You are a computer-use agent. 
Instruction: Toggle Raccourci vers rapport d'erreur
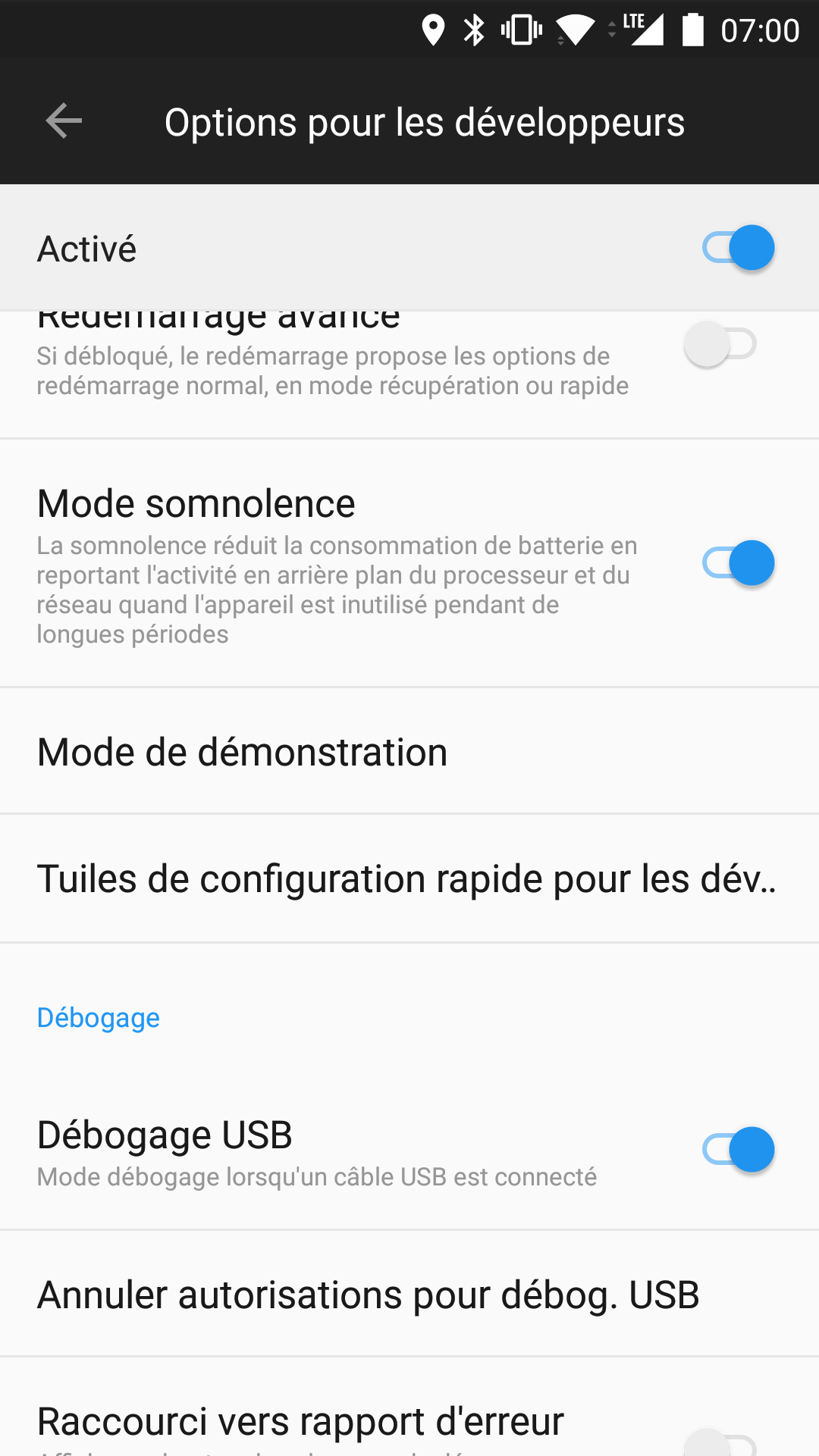720,1444
